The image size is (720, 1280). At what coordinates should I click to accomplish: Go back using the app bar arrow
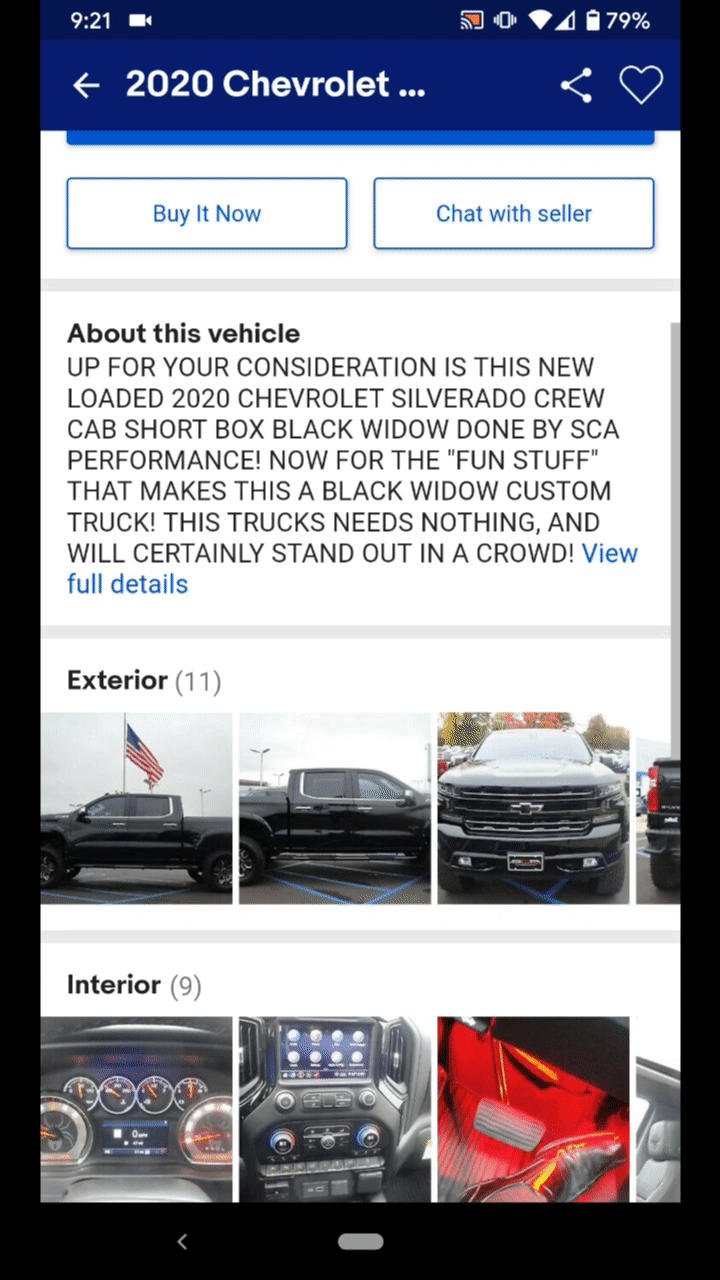[87, 86]
